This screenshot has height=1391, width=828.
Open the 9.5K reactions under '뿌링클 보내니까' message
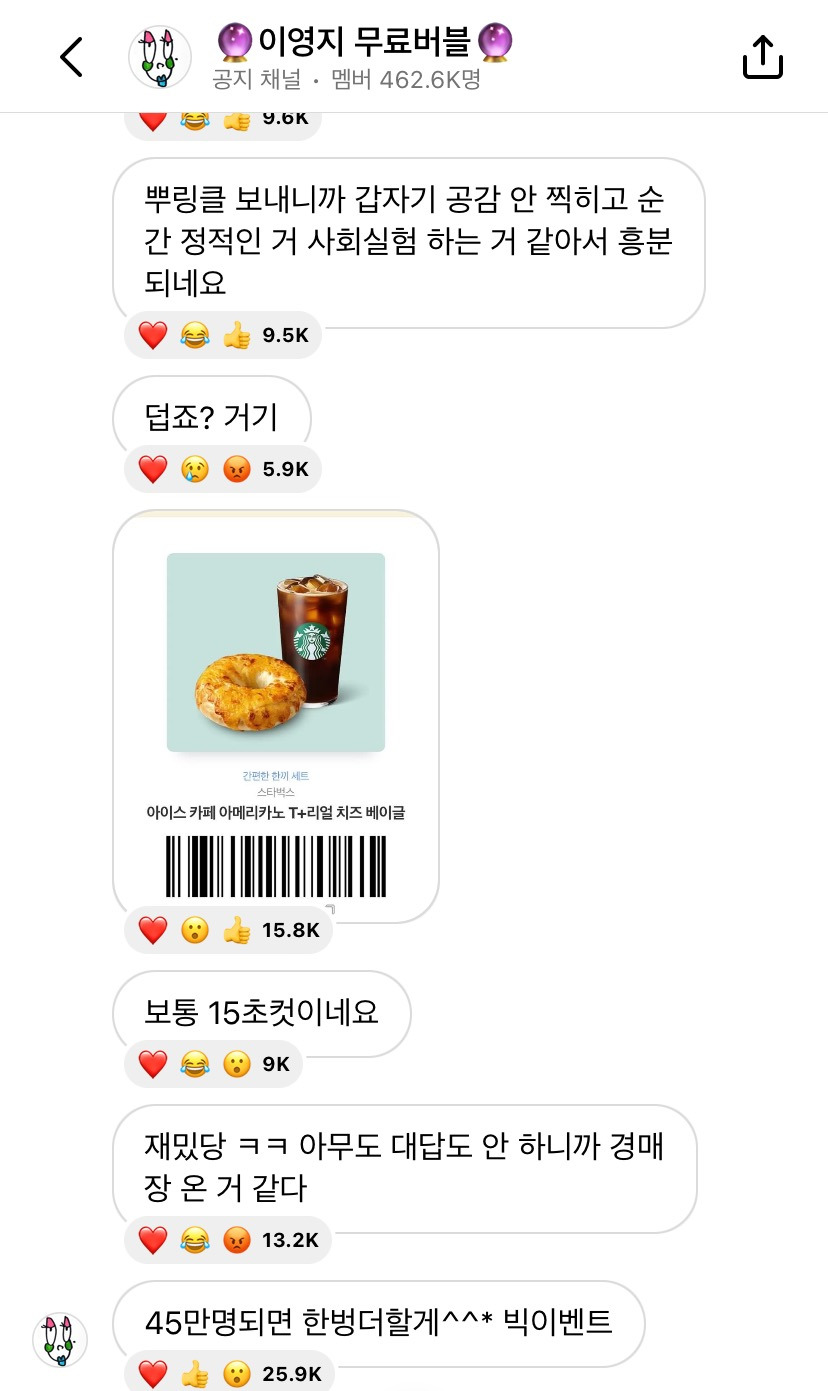(222, 335)
